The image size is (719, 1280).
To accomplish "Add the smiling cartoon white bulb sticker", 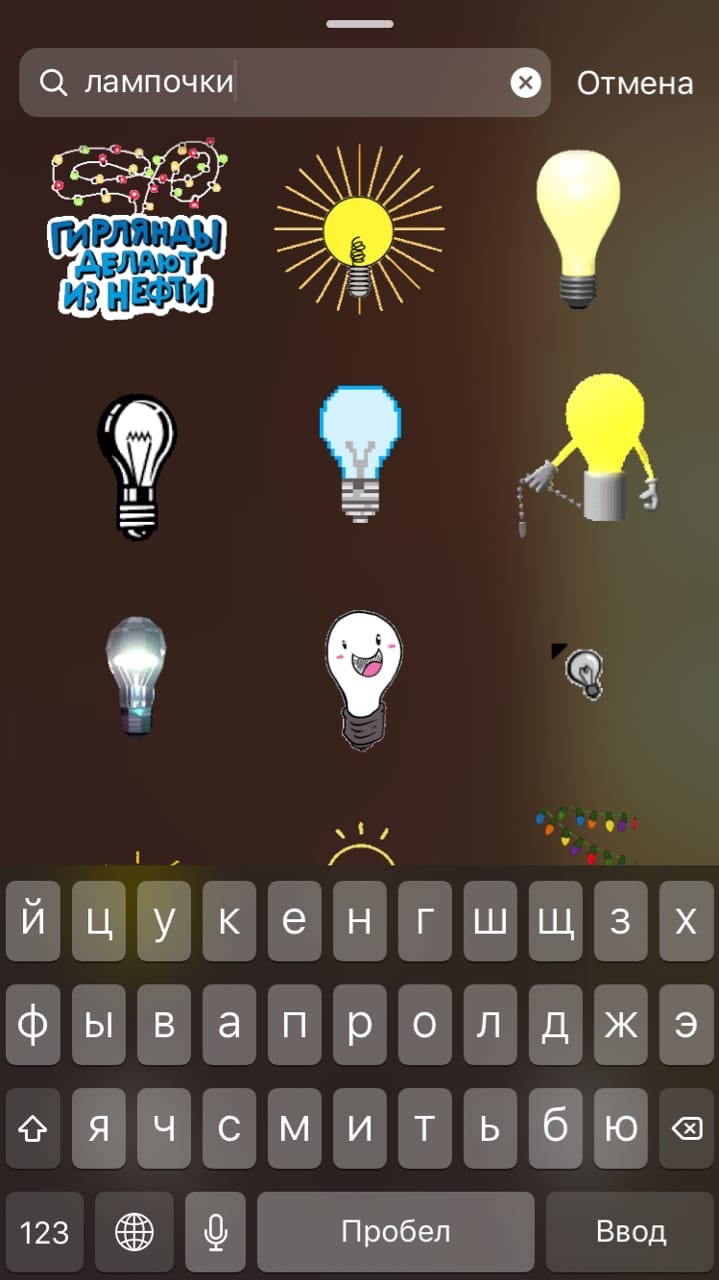I will [x=362, y=680].
